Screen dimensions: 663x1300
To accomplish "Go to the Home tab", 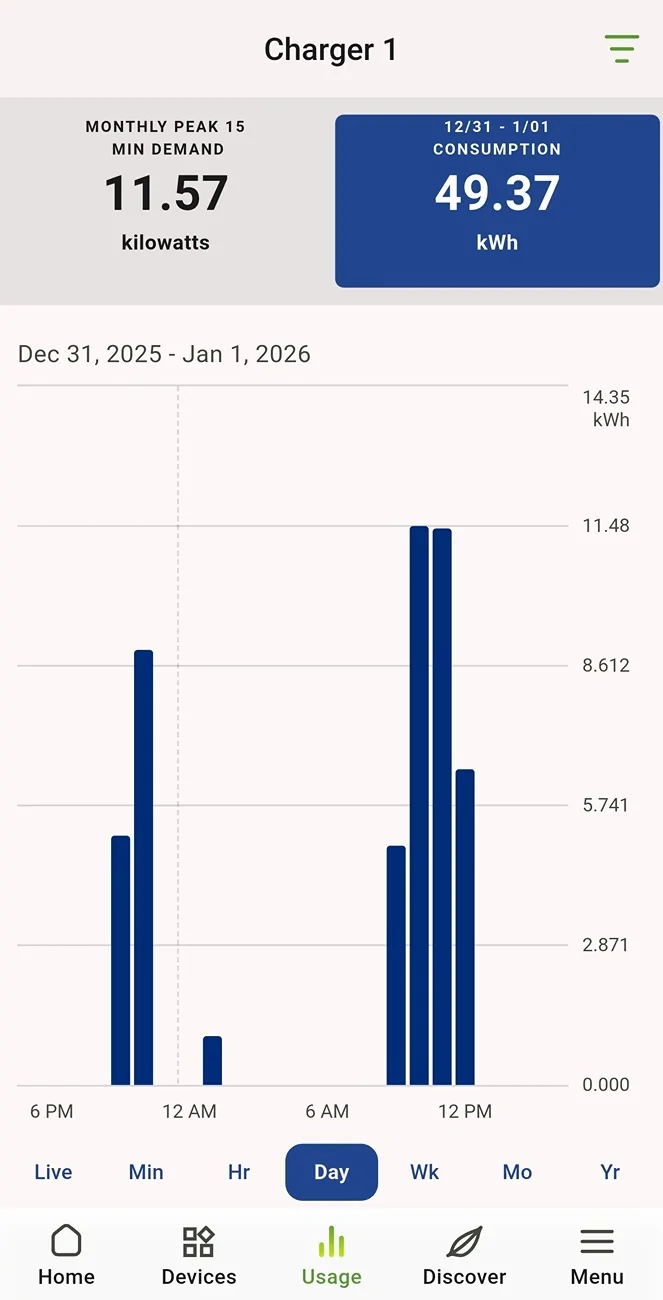I will 66,1255.
